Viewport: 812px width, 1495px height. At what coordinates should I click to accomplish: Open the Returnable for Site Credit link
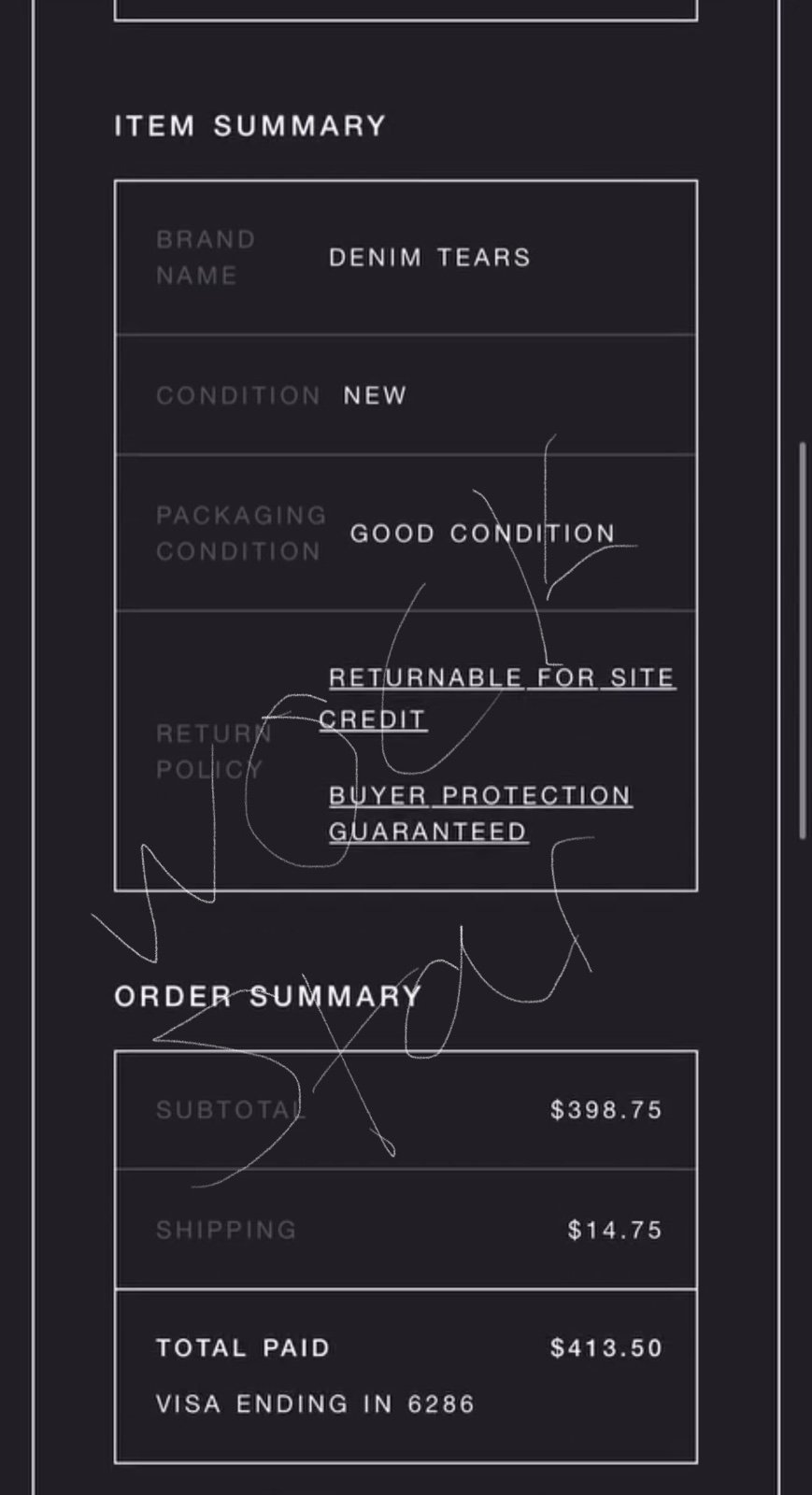point(497,698)
